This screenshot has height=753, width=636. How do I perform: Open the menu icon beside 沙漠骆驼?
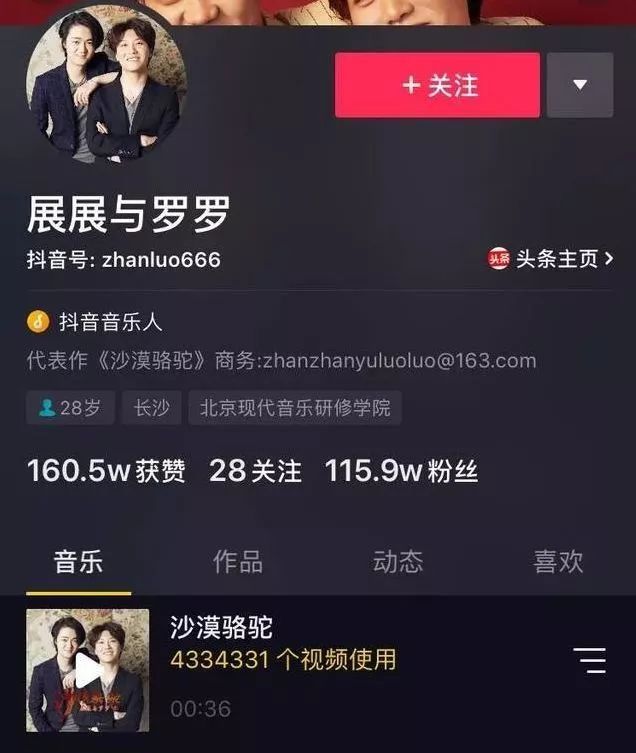(x=589, y=660)
